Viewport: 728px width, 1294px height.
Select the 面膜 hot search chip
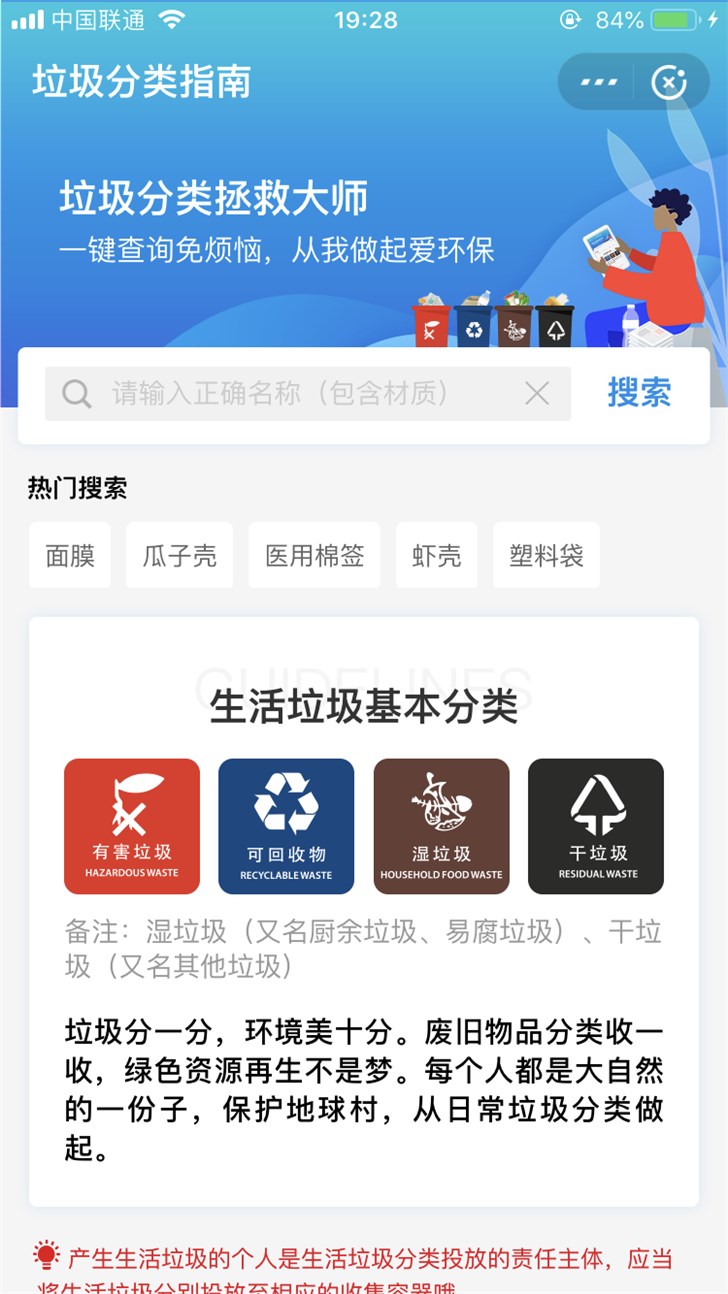tap(70, 555)
